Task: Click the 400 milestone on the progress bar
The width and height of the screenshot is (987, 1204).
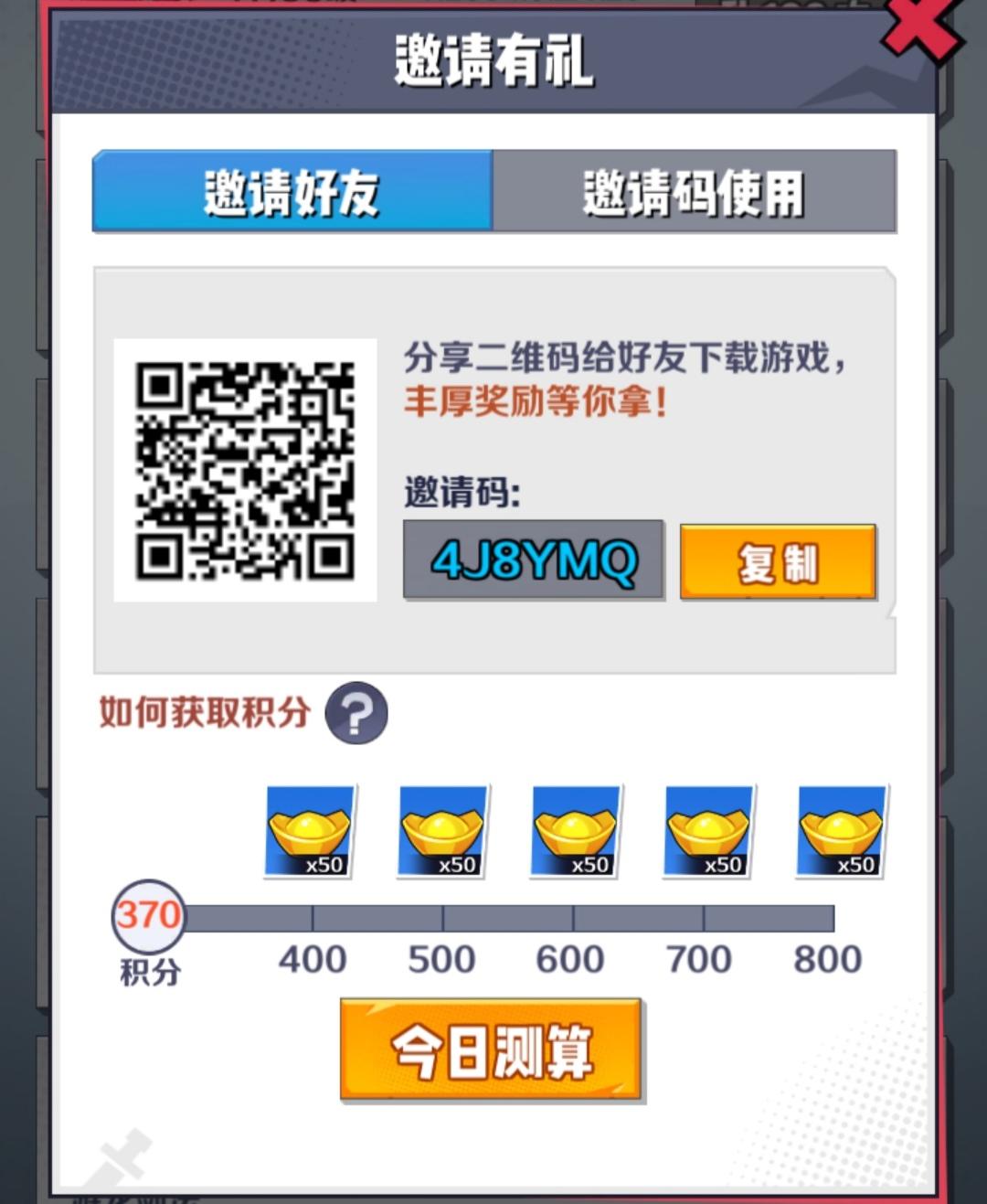Action: pyautogui.click(x=312, y=960)
